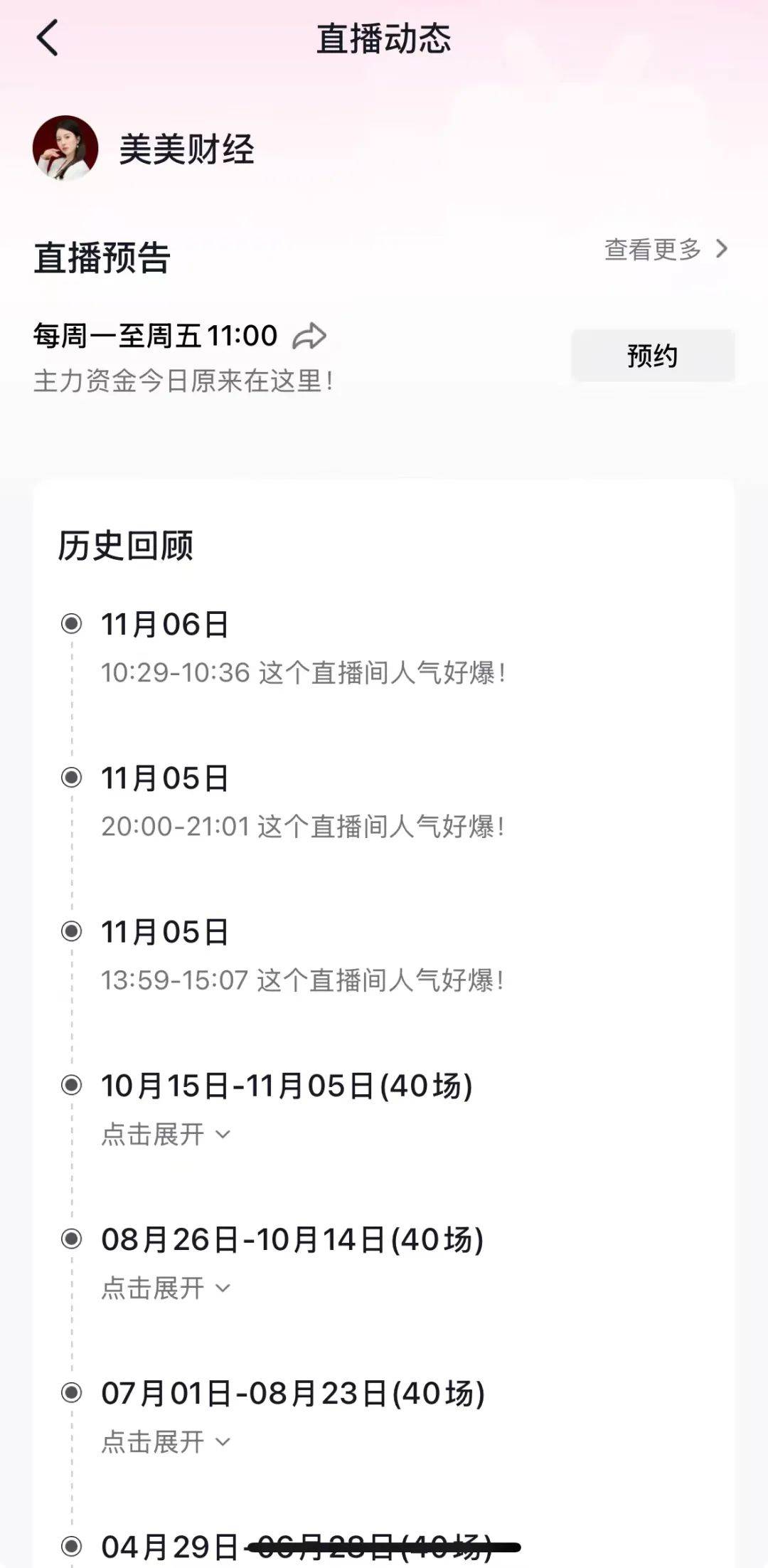Image resolution: width=768 pixels, height=1568 pixels.
Task: Click the chevron after 查看更多
Action: click(721, 250)
